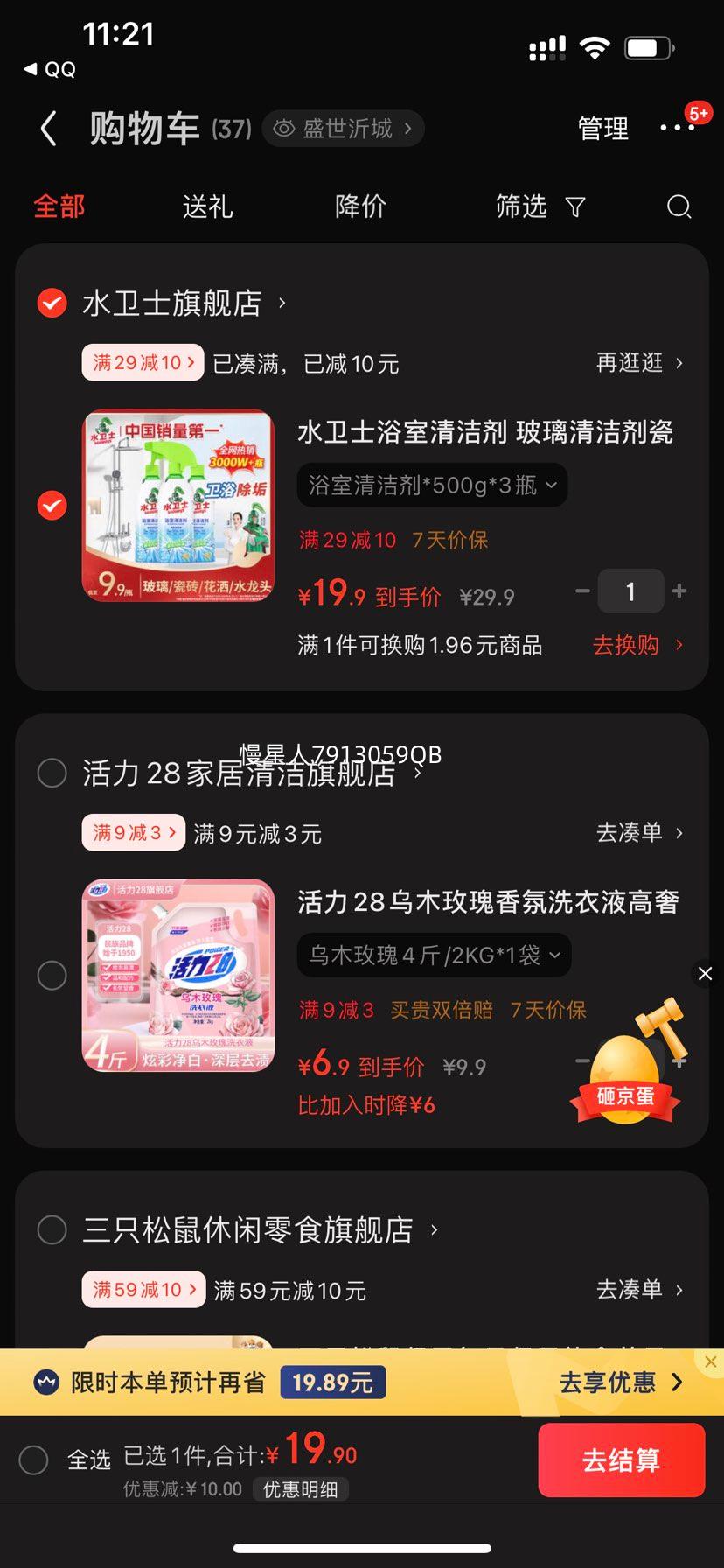Tap the filter funnel icon beside 筛选
This screenshot has width=724, height=1568.
[574, 206]
